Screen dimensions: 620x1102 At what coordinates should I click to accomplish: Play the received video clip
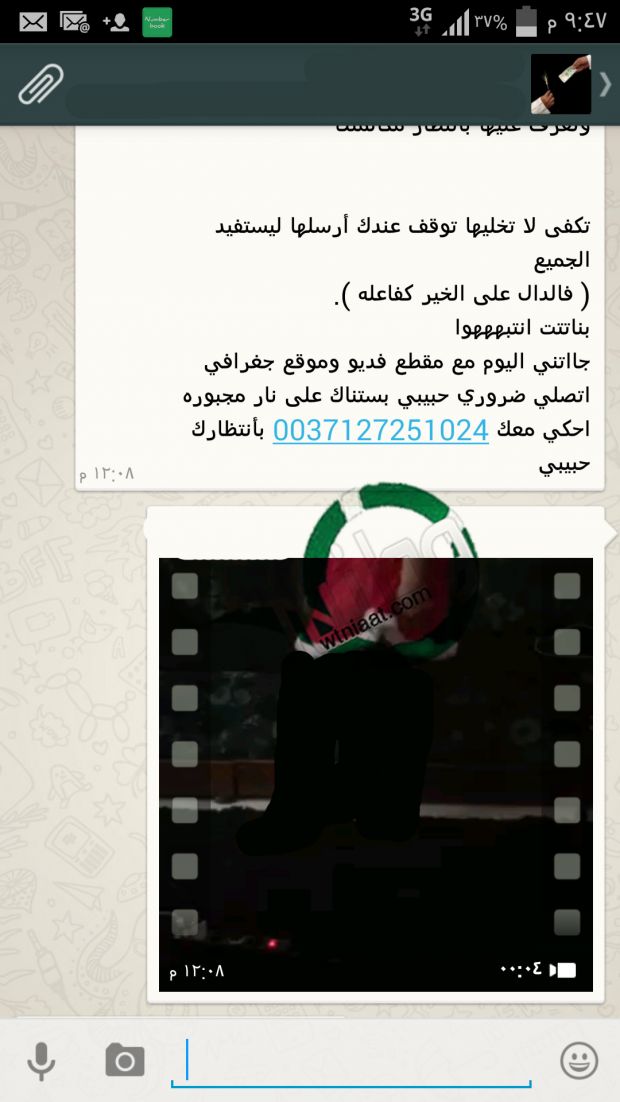click(376, 775)
